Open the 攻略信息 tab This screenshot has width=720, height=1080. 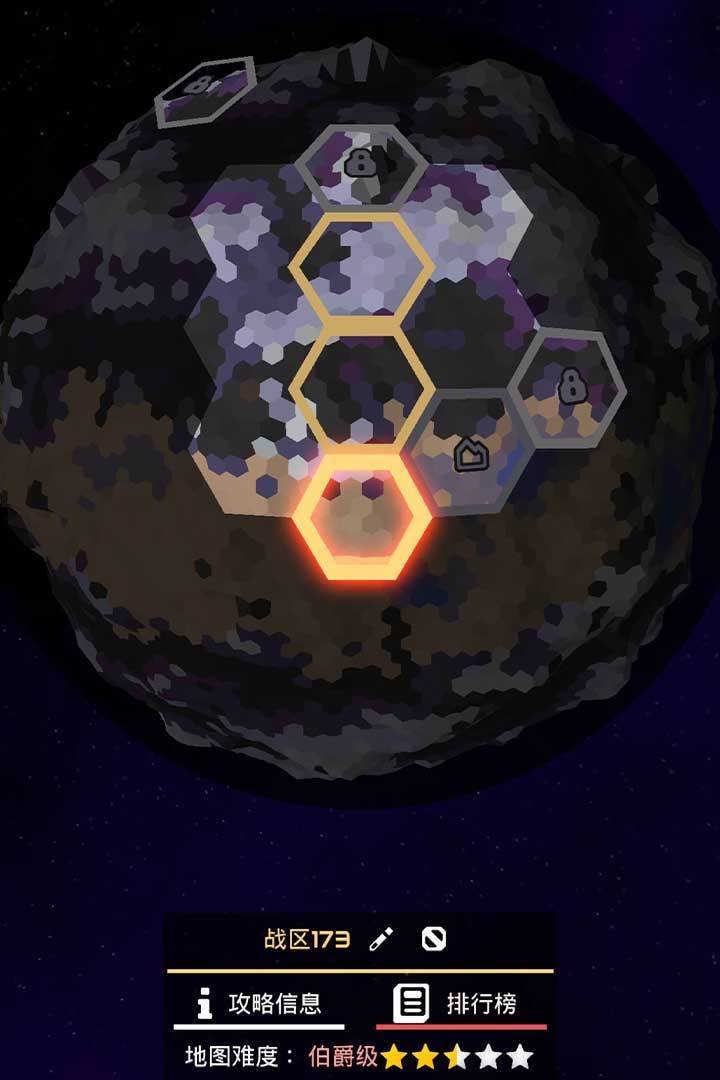click(259, 1003)
